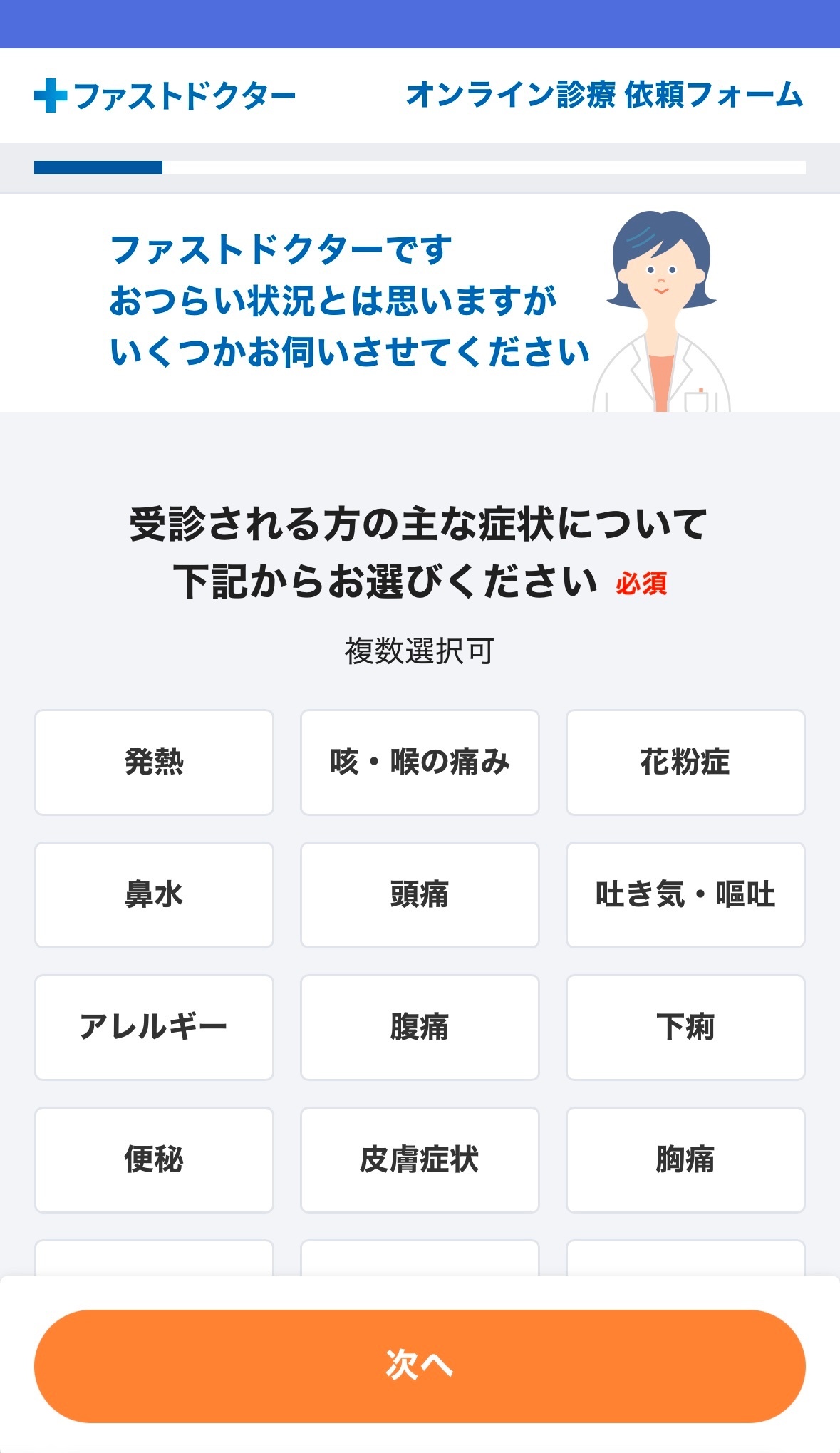Screen dimensions: 840x1453
Task: Tap the 腹痛 symptom button
Action: [x=420, y=1027]
